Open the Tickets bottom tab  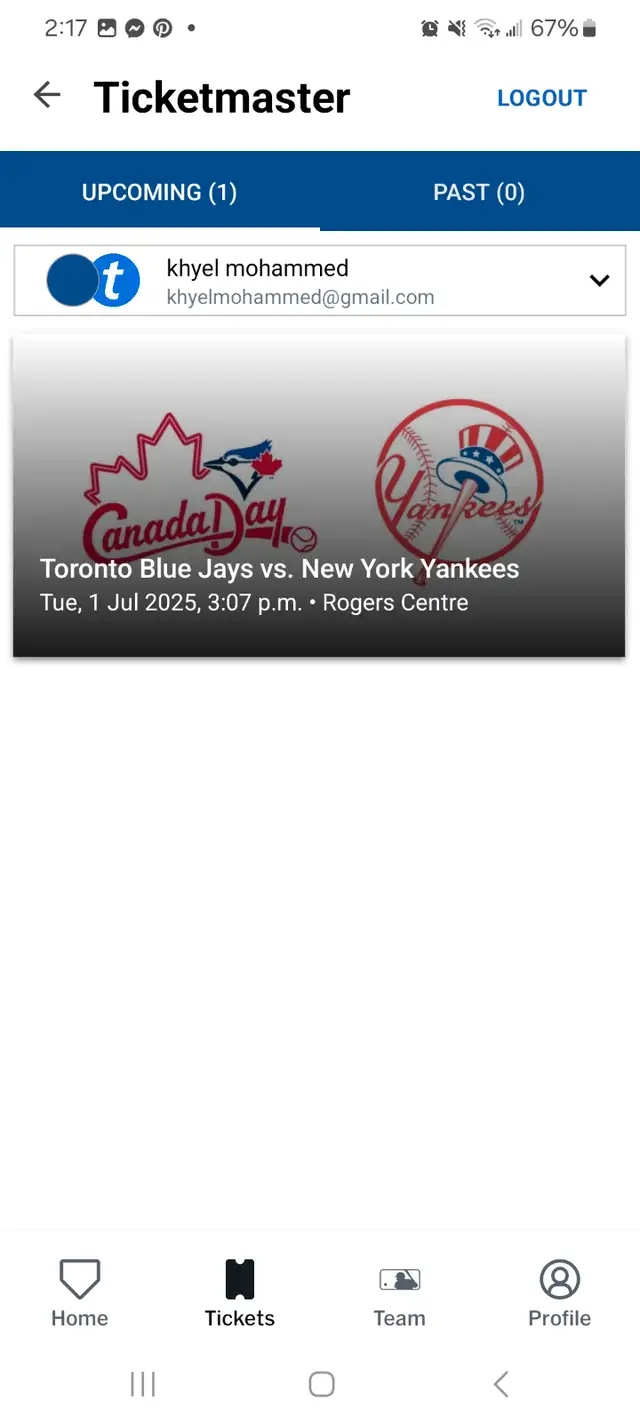240,1292
